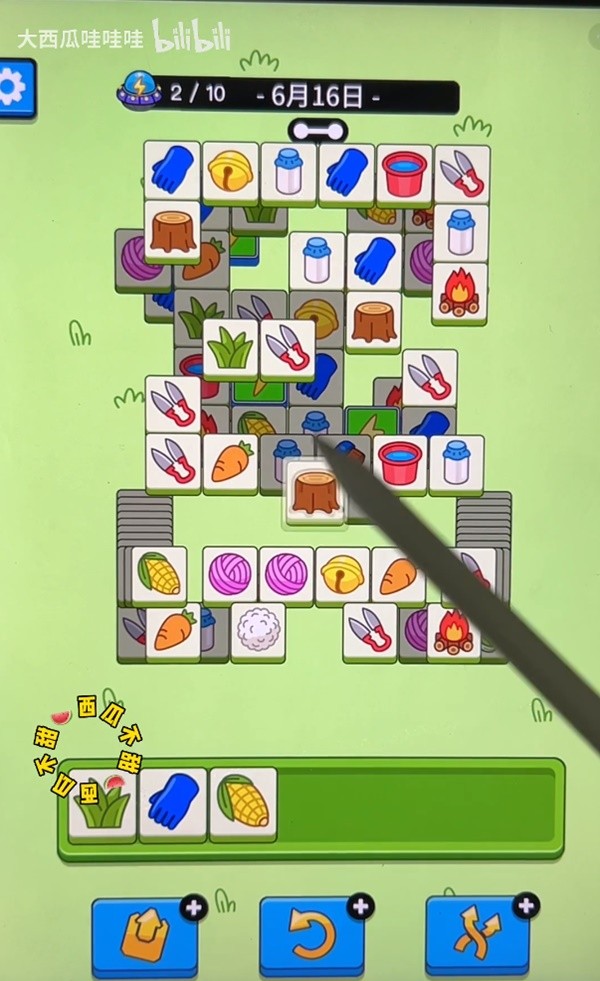Select the shears tile next to the grass tile

click(288, 349)
